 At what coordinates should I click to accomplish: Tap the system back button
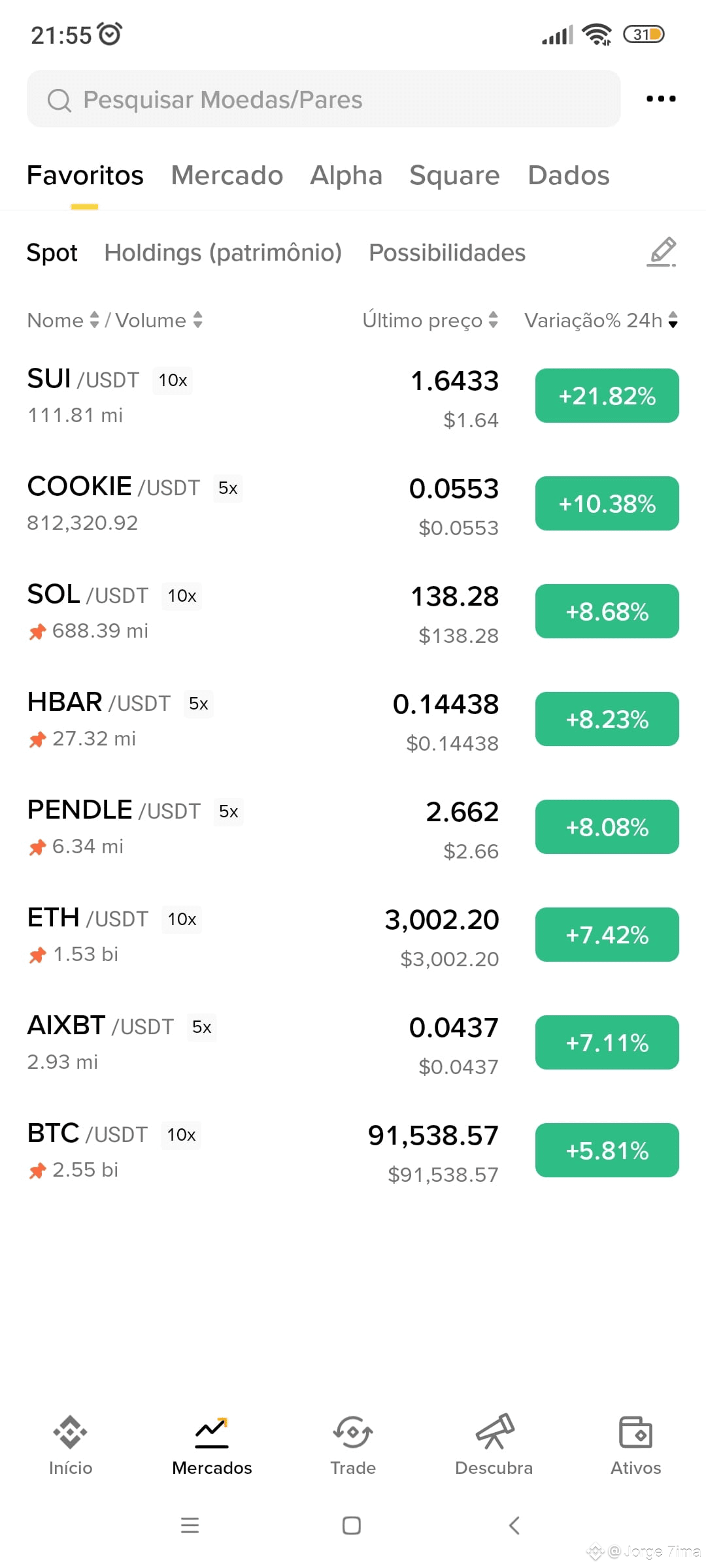tap(514, 1526)
